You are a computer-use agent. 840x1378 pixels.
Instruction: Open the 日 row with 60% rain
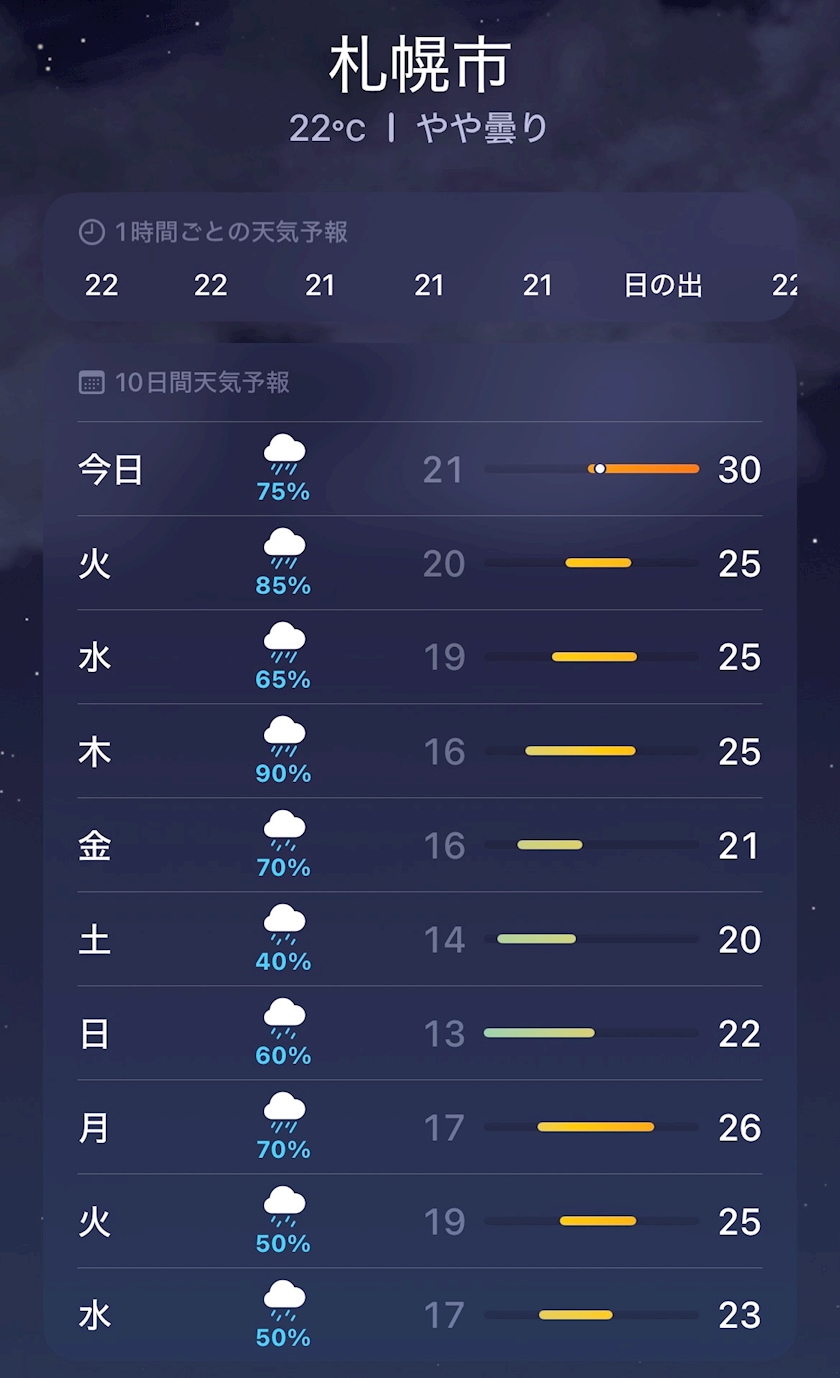pos(420,1033)
